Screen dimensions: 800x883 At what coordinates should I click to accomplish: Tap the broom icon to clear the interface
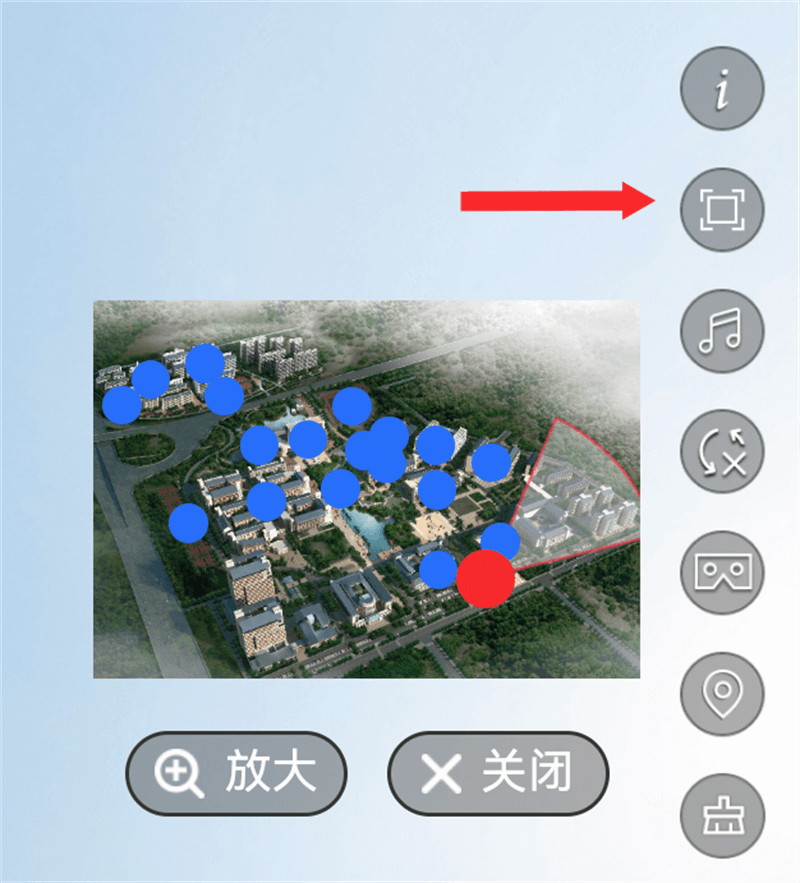pyautogui.click(x=721, y=816)
